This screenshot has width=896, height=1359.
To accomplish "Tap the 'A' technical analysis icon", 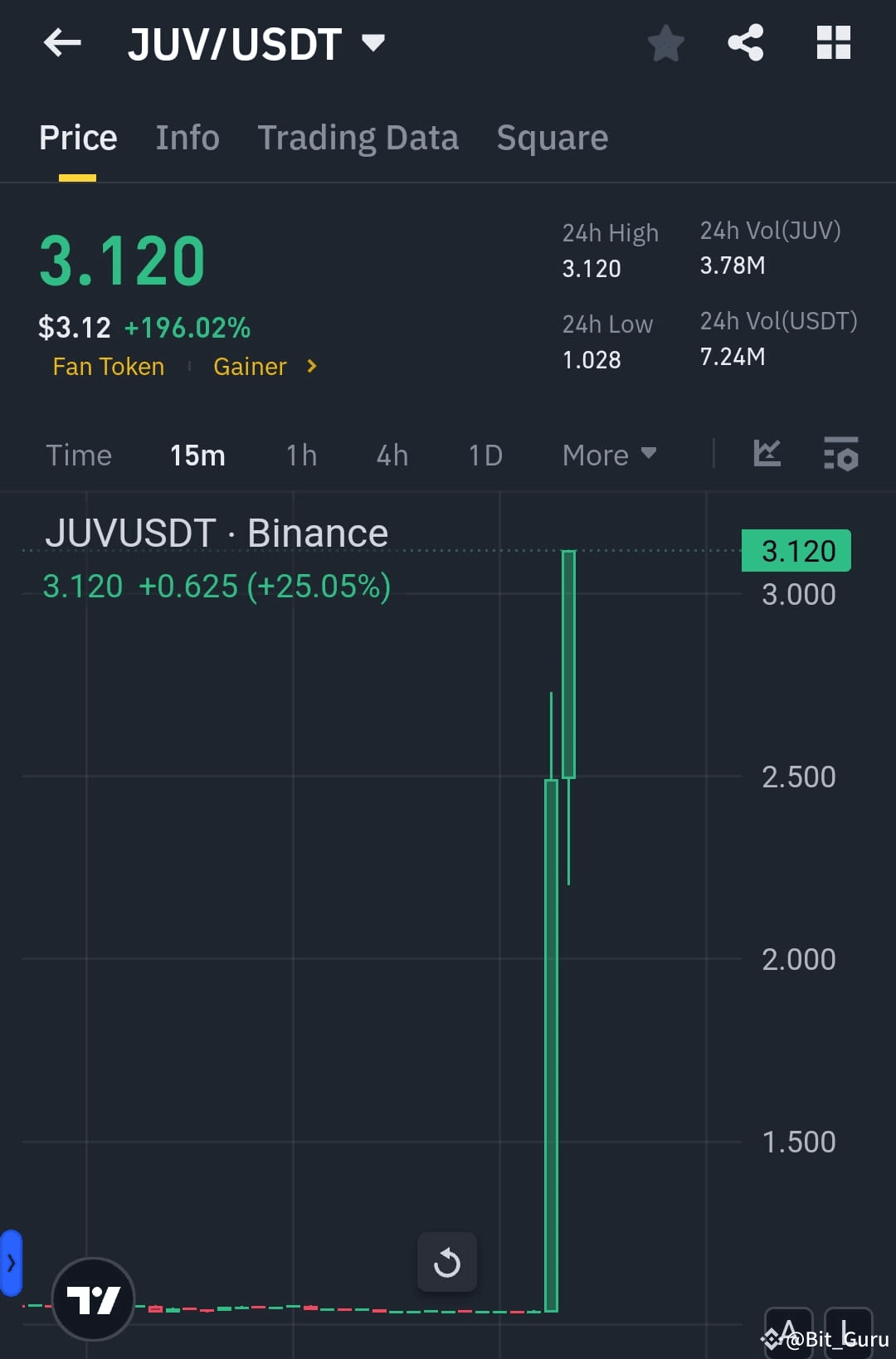I will [x=788, y=1331].
